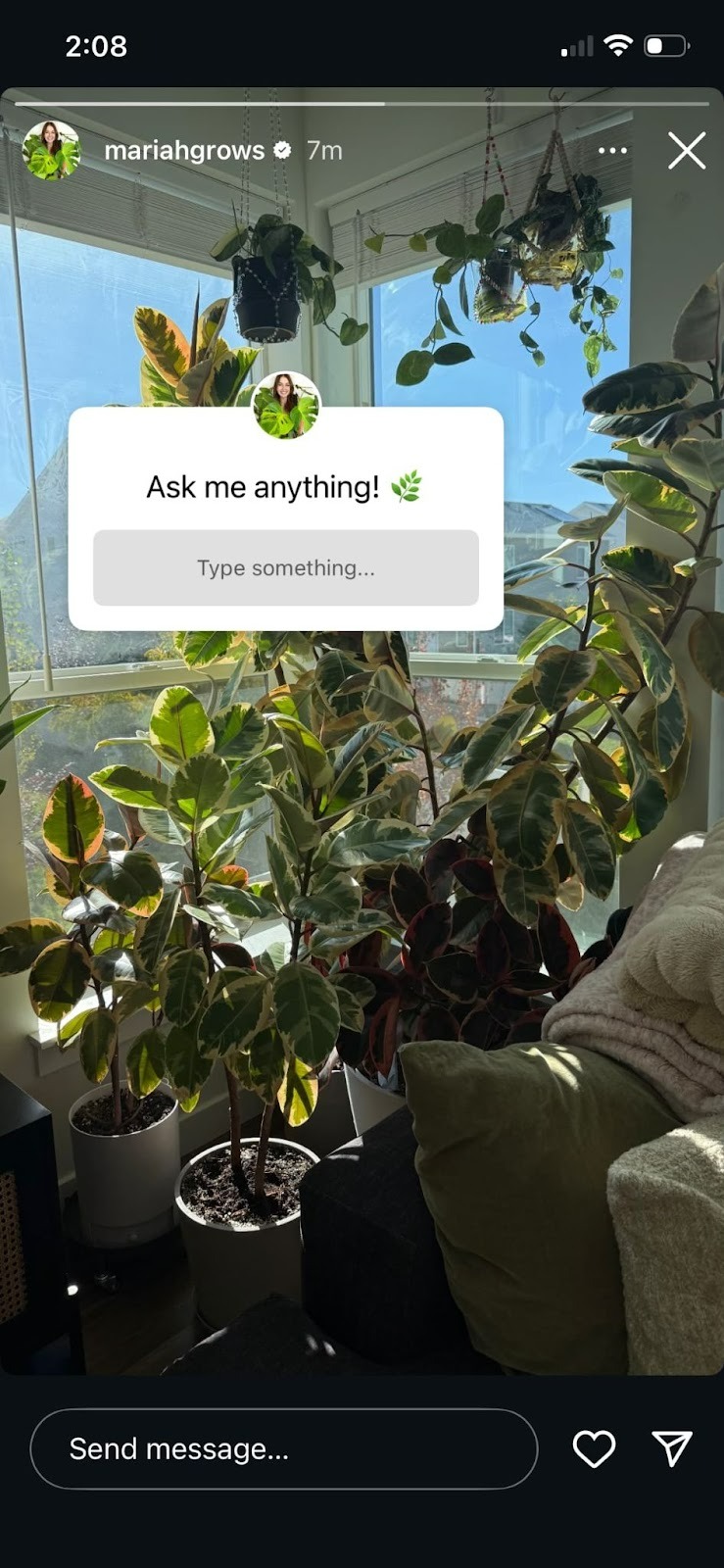Open mariahgrows profile from the avatar
This screenshot has height=1568, width=724.
click(x=51, y=151)
